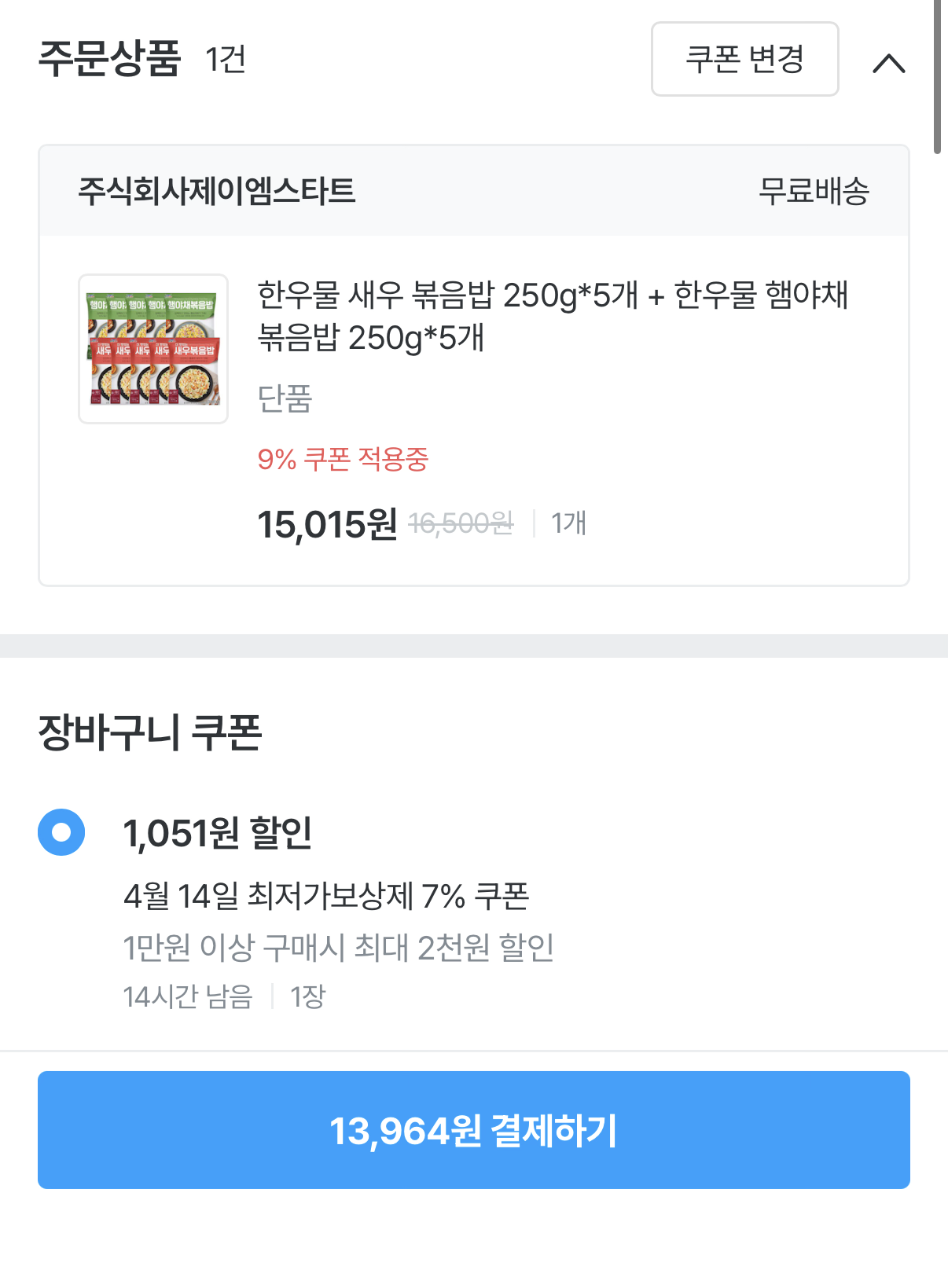Click the coupon condition text 1만원 이상 구매시
Viewport: 948px width, 1288px height.
pos(338,949)
